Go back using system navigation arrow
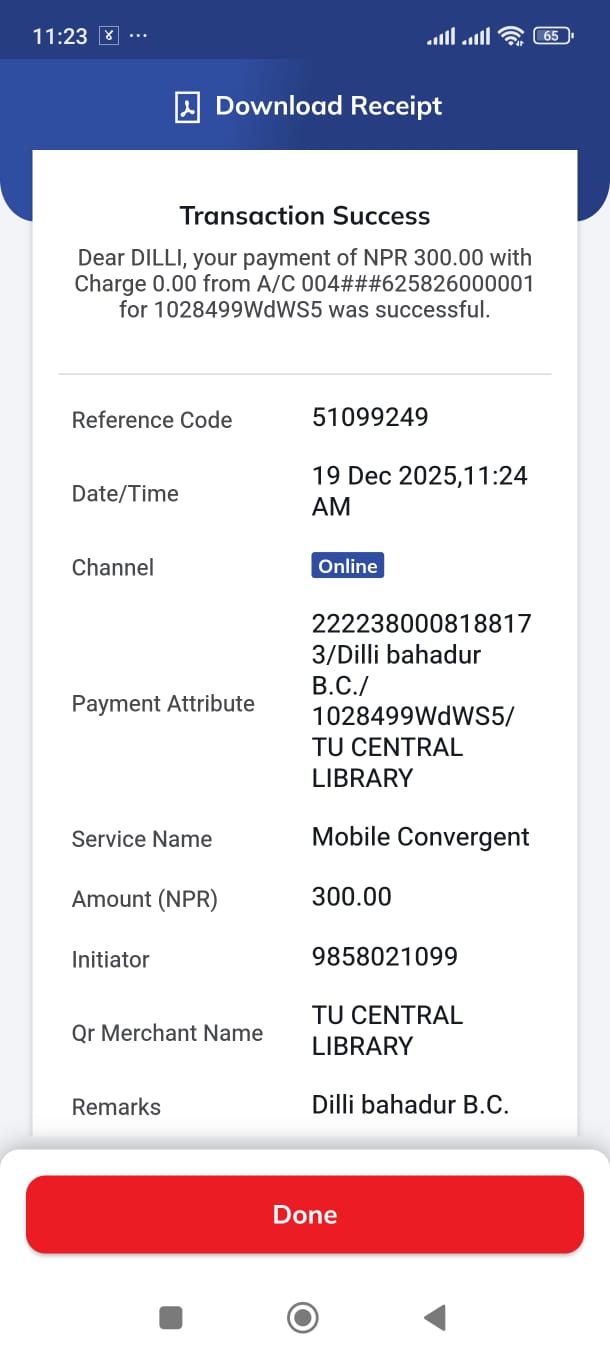This screenshot has width=610, height=1356. (x=434, y=1318)
